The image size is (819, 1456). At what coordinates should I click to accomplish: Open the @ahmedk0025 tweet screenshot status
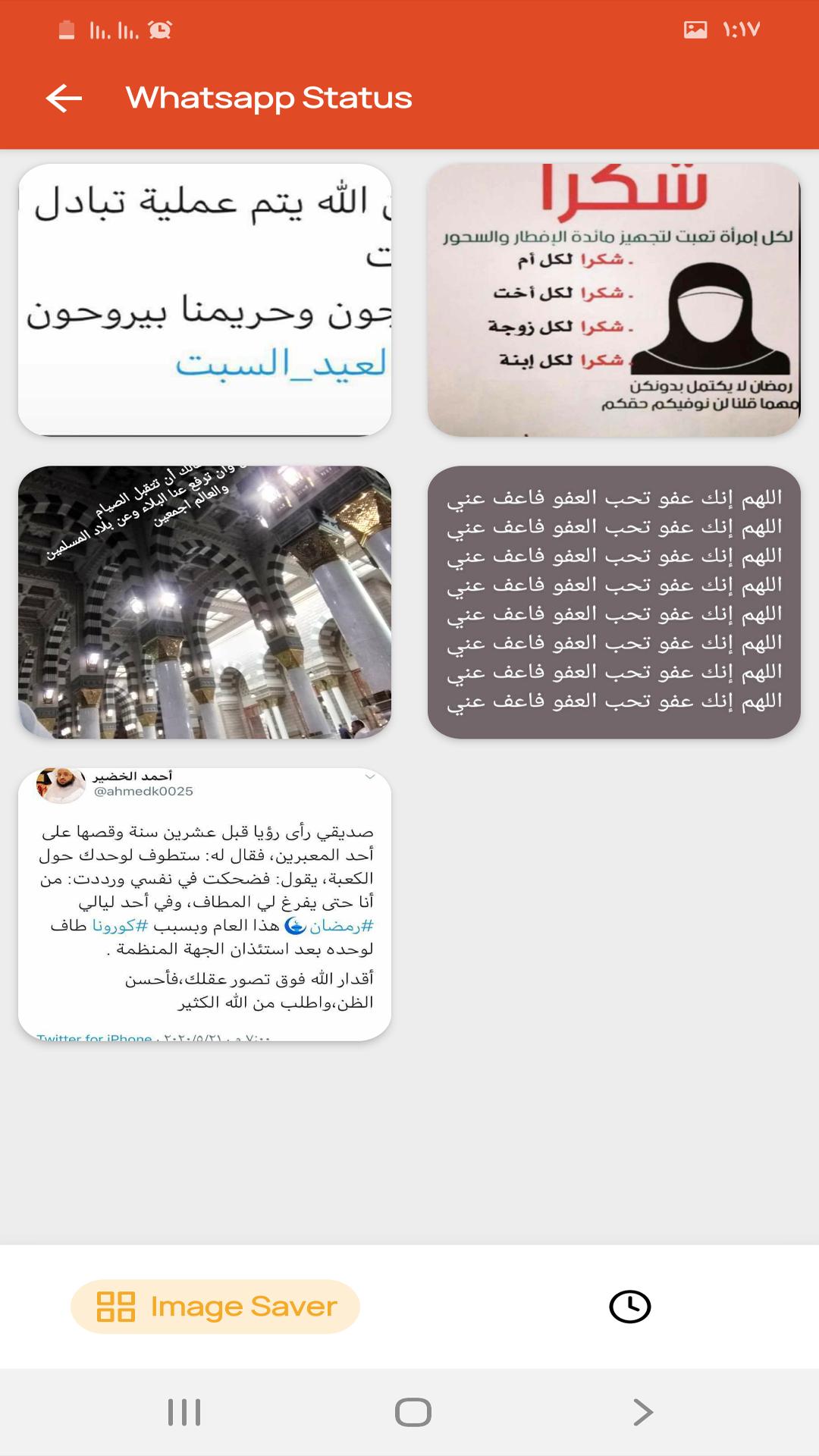tap(205, 904)
